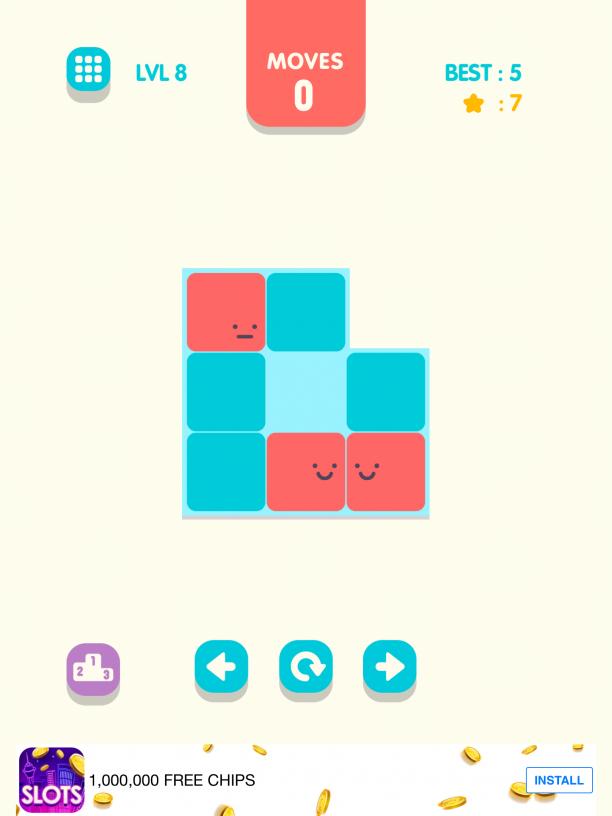Open the leaderboard podium button
The height and width of the screenshot is (816, 612).
[93, 668]
